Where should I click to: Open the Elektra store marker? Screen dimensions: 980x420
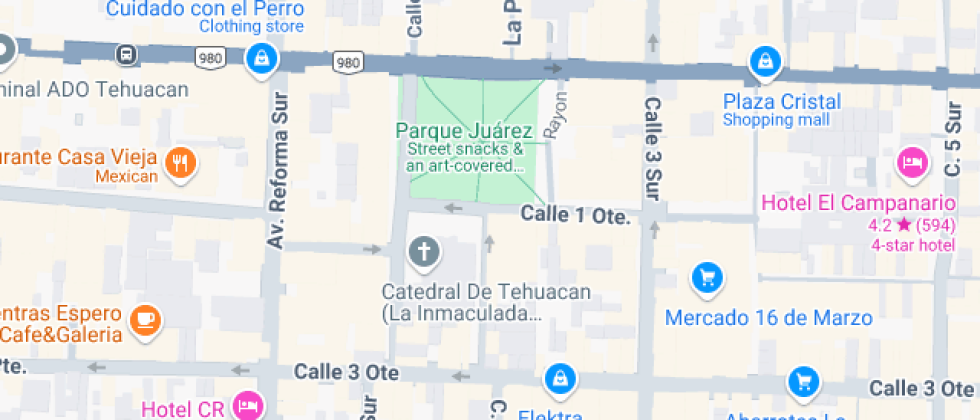[x=561, y=379]
